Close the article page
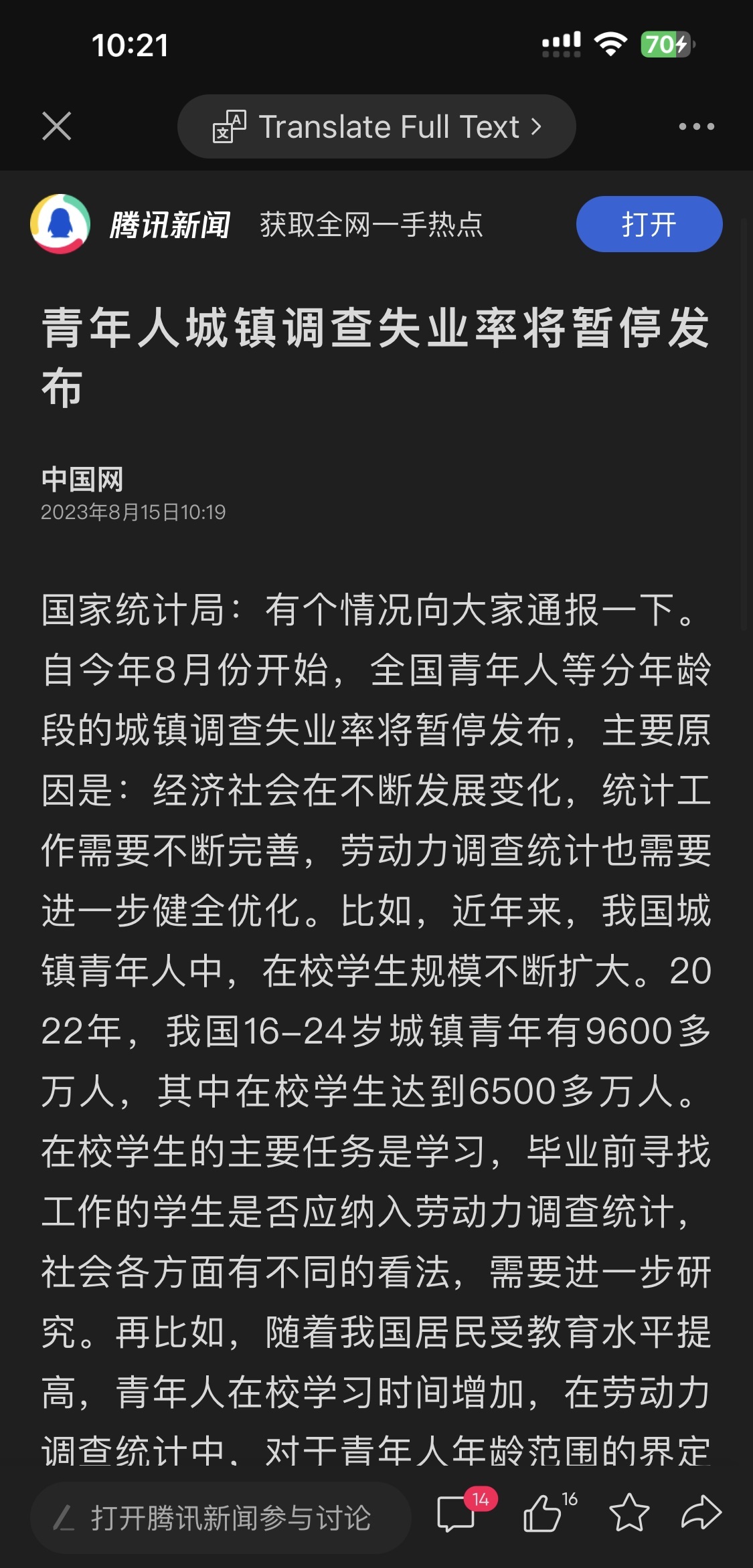 (56, 126)
